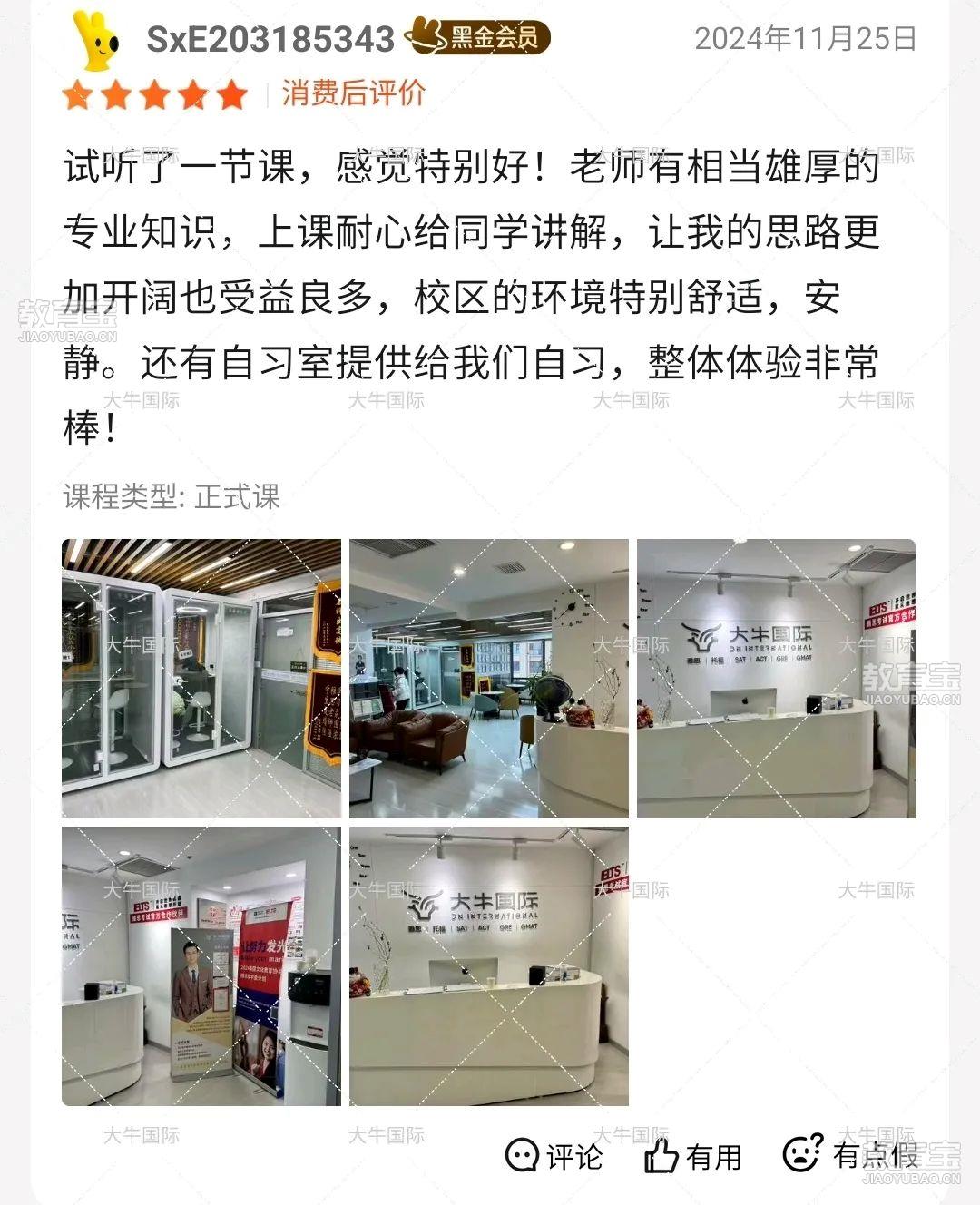Open the SxE203185343 username profile

(x=270, y=39)
